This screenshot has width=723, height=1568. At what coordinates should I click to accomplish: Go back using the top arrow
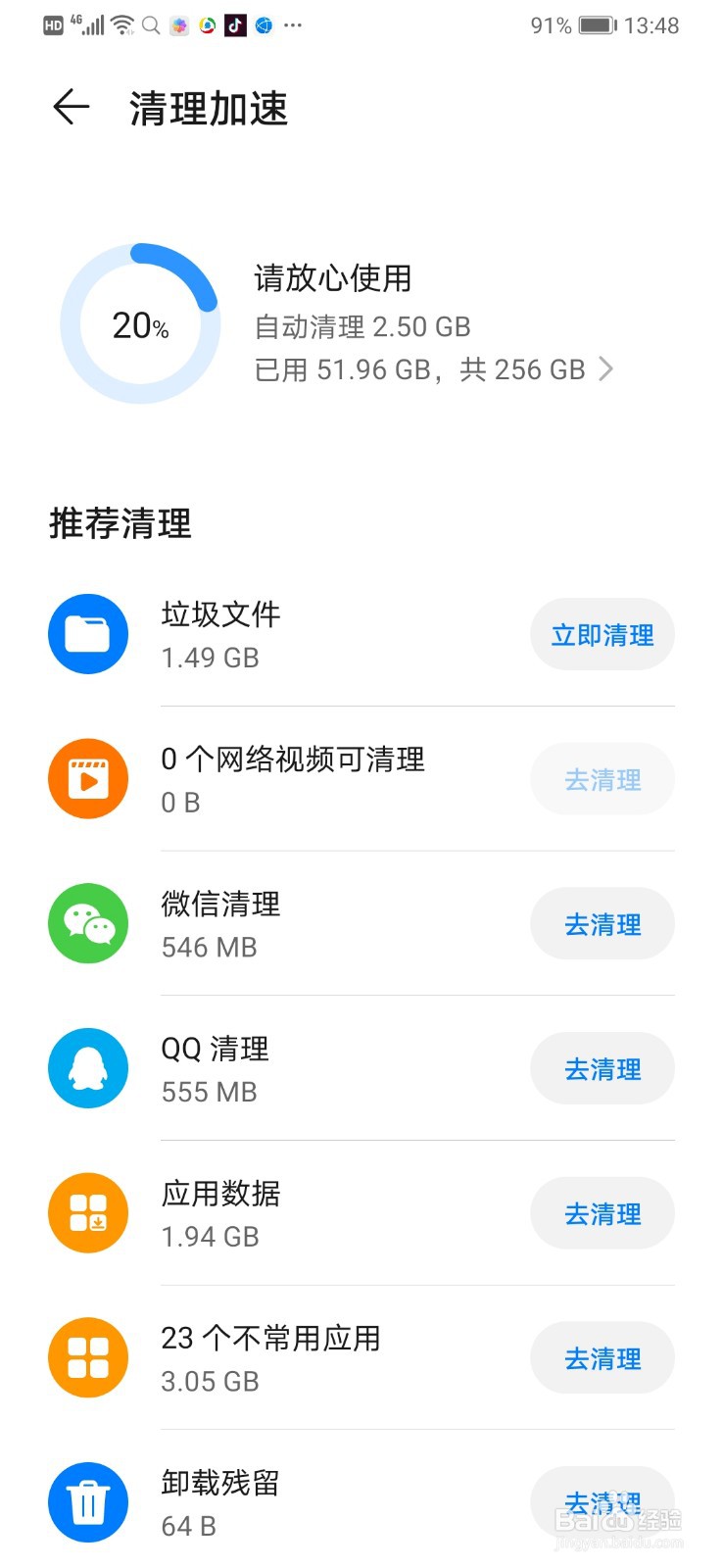(72, 107)
